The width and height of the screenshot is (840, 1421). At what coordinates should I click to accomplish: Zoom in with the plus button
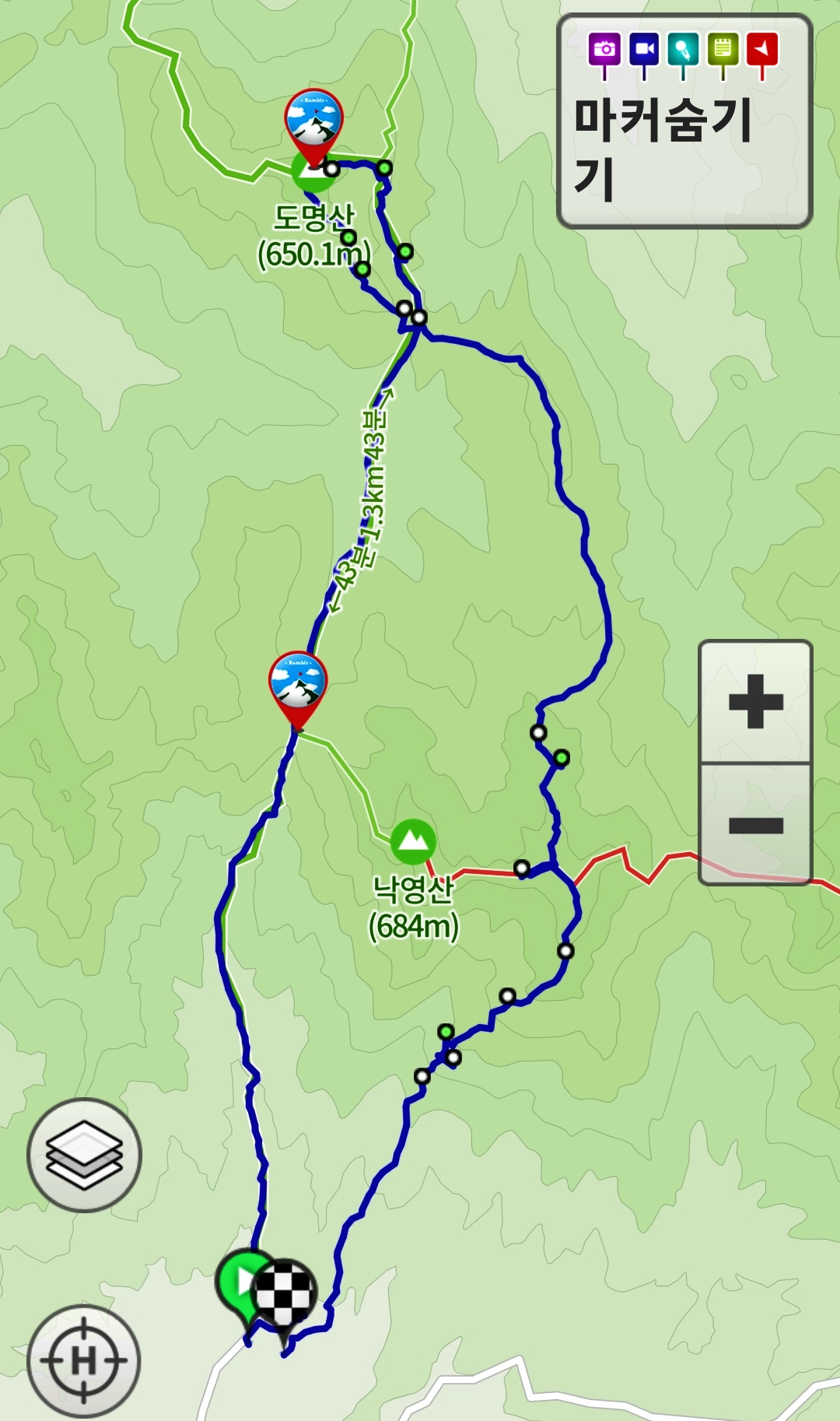[x=755, y=702]
